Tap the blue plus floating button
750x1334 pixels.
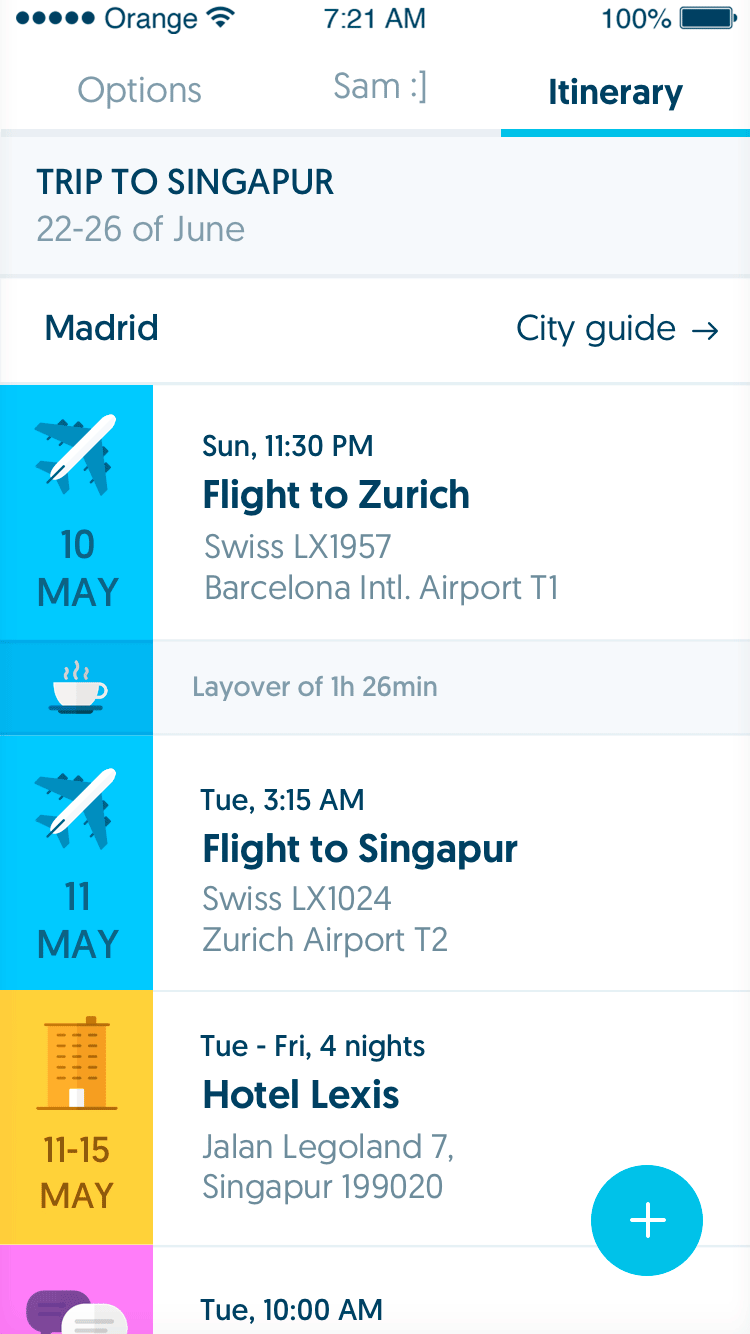point(647,1220)
